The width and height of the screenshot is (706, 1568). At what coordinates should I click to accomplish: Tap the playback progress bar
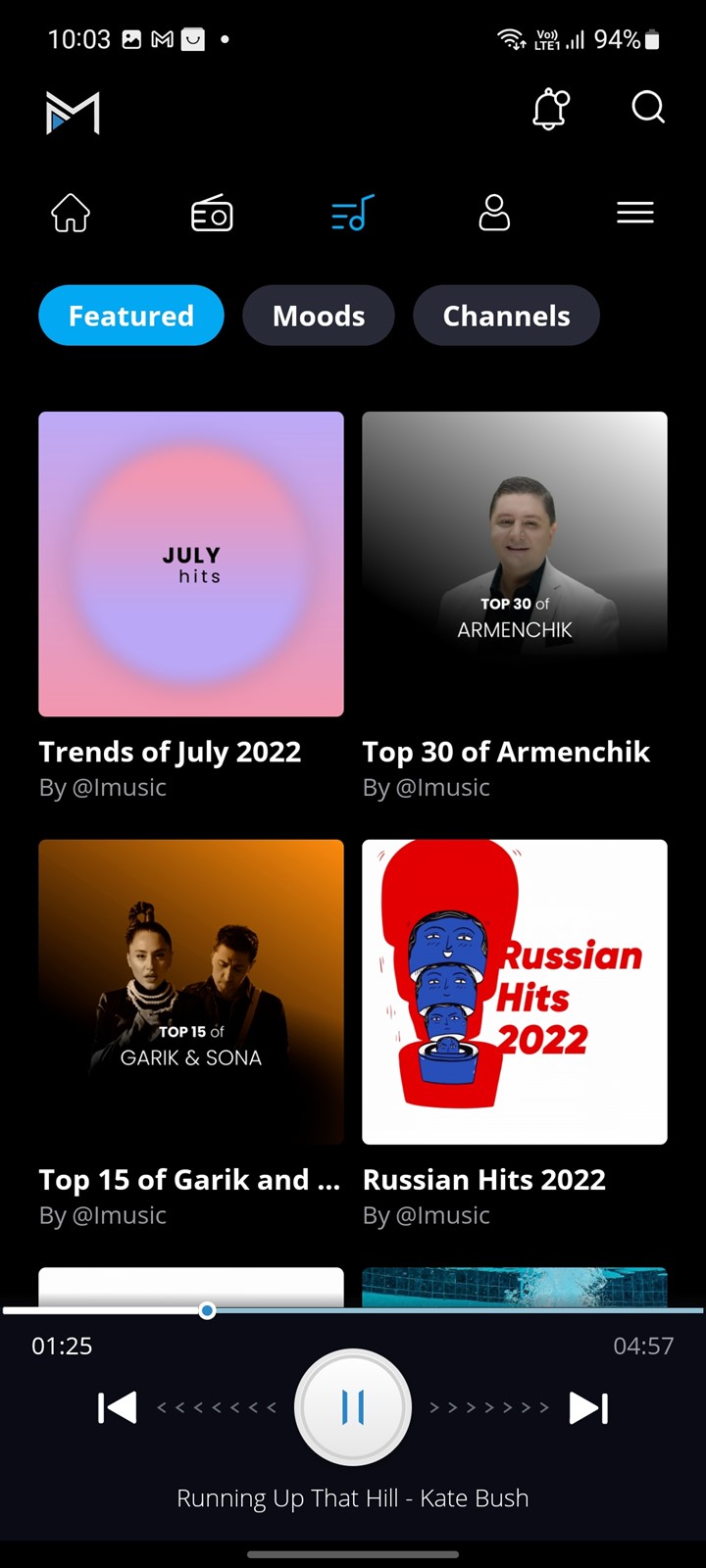pyautogui.click(x=353, y=1310)
